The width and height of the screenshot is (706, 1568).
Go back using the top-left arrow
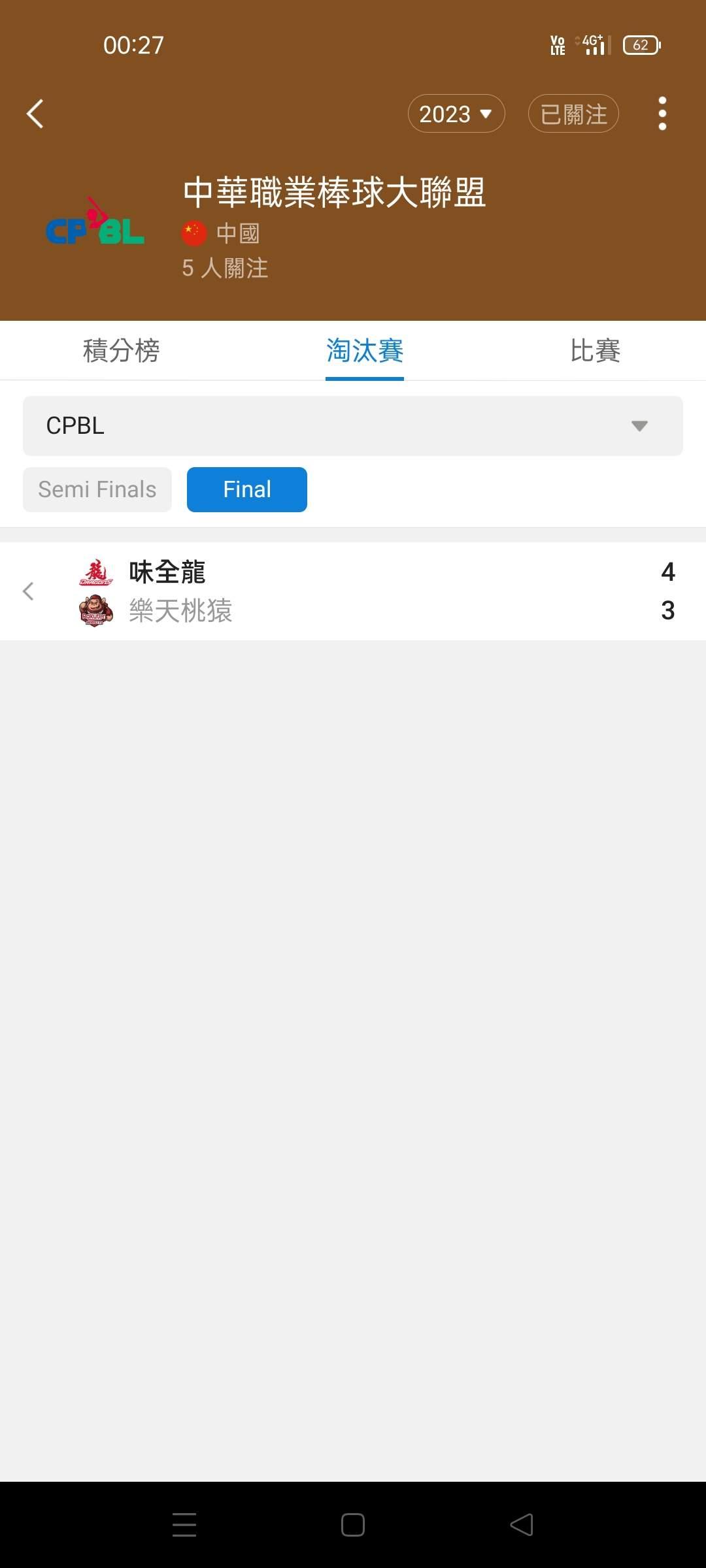[35, 114]
